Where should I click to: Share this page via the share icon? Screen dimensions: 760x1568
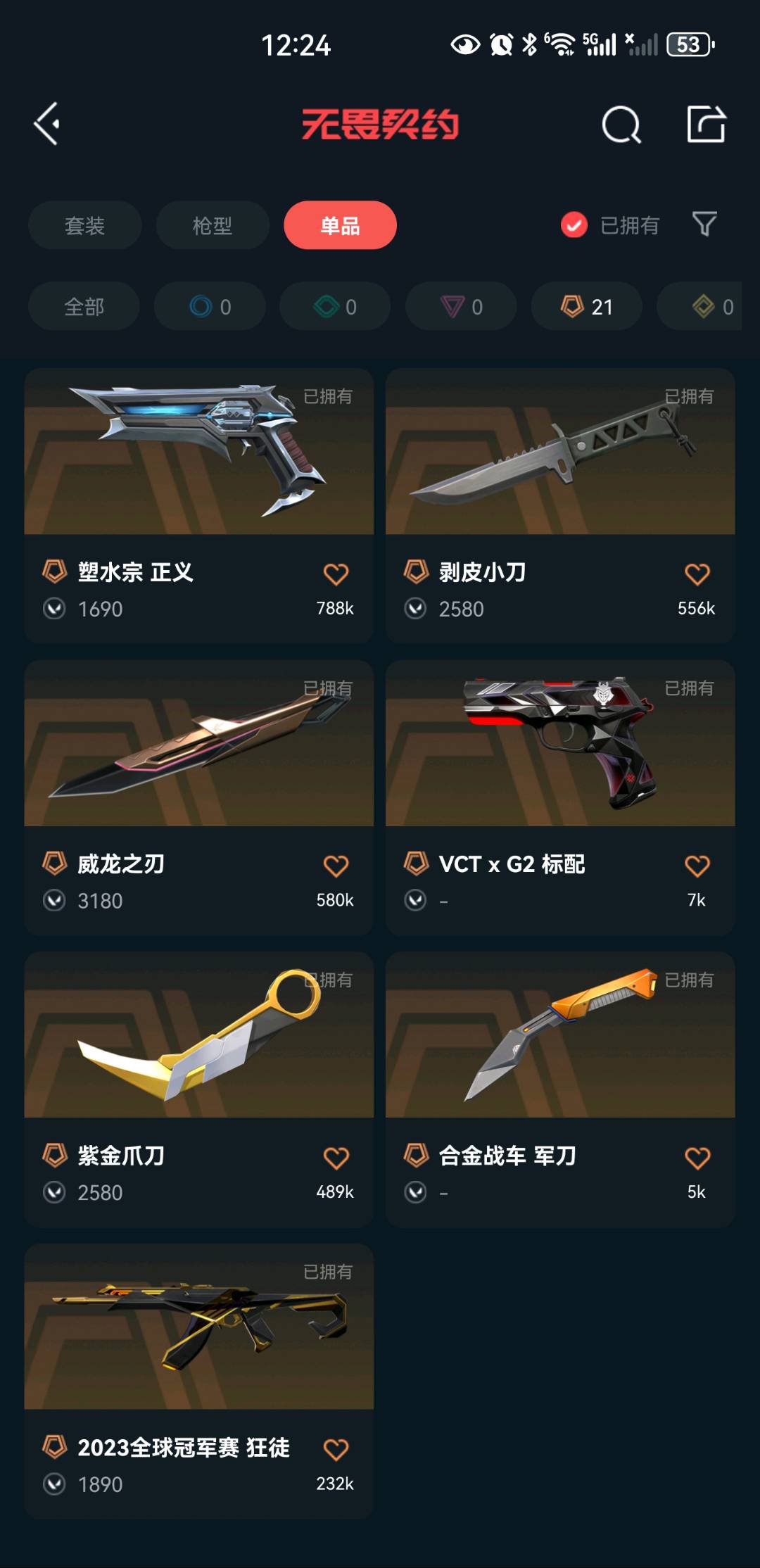706,125
